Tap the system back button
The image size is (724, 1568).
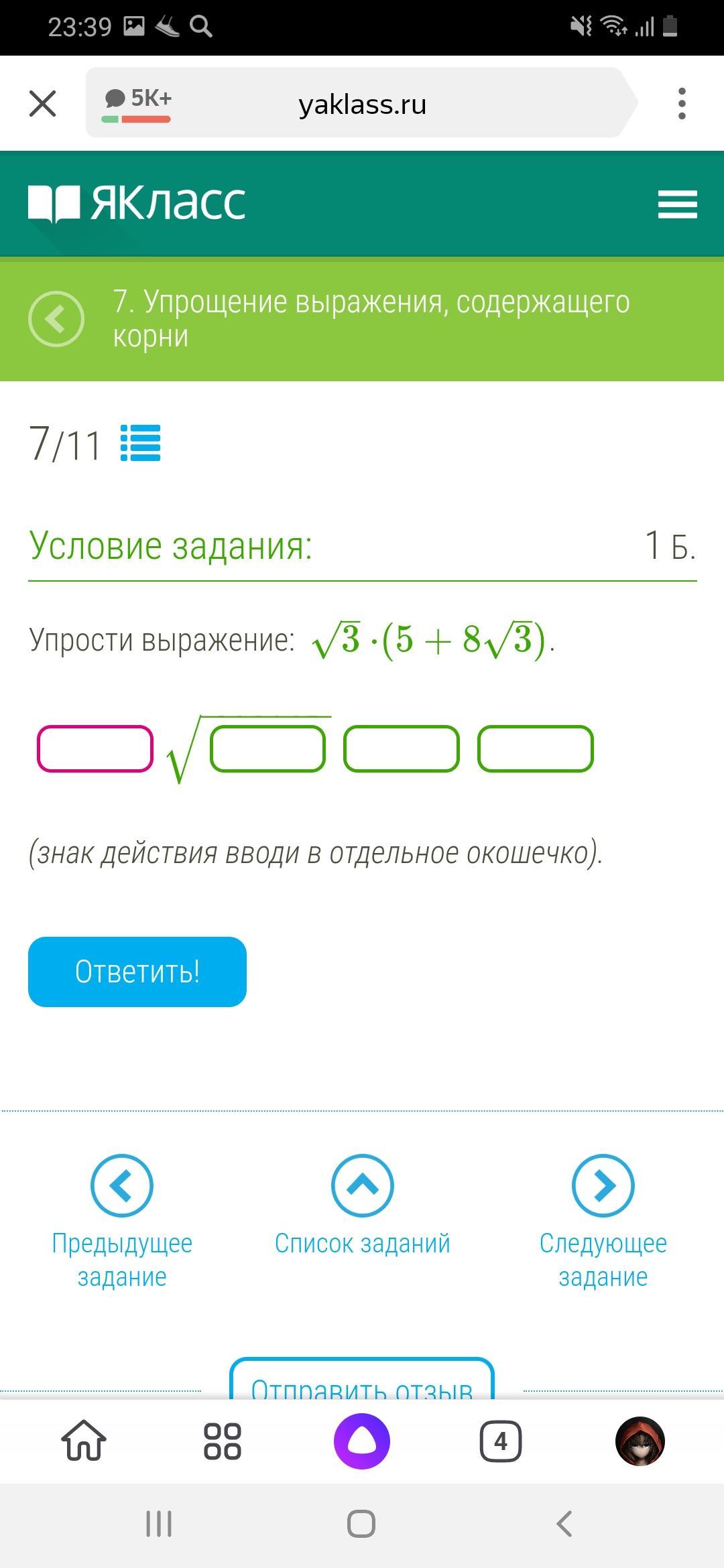tap(564, 1524)
